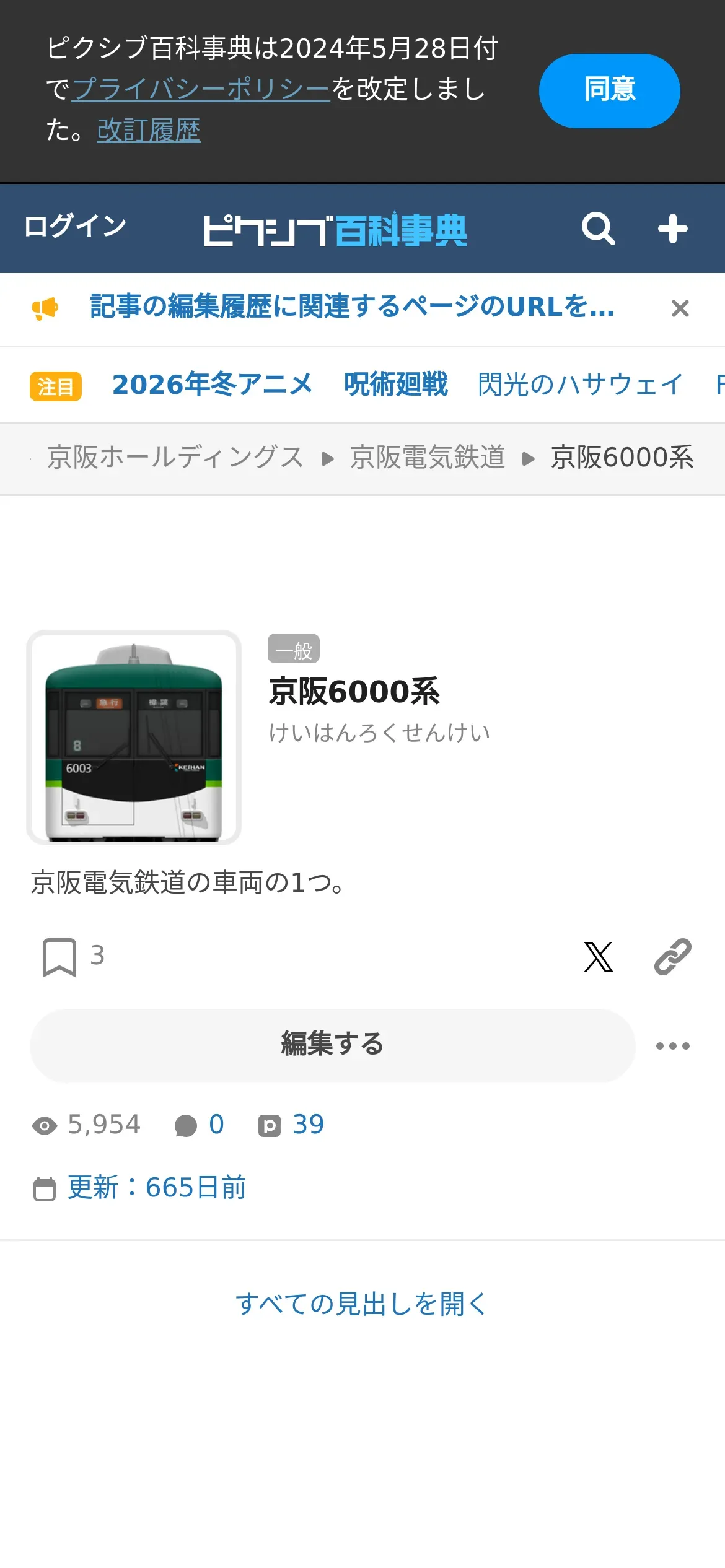
Task: Open the 呪術廻戦 trending topic
Action: click(x=395, y=385)
